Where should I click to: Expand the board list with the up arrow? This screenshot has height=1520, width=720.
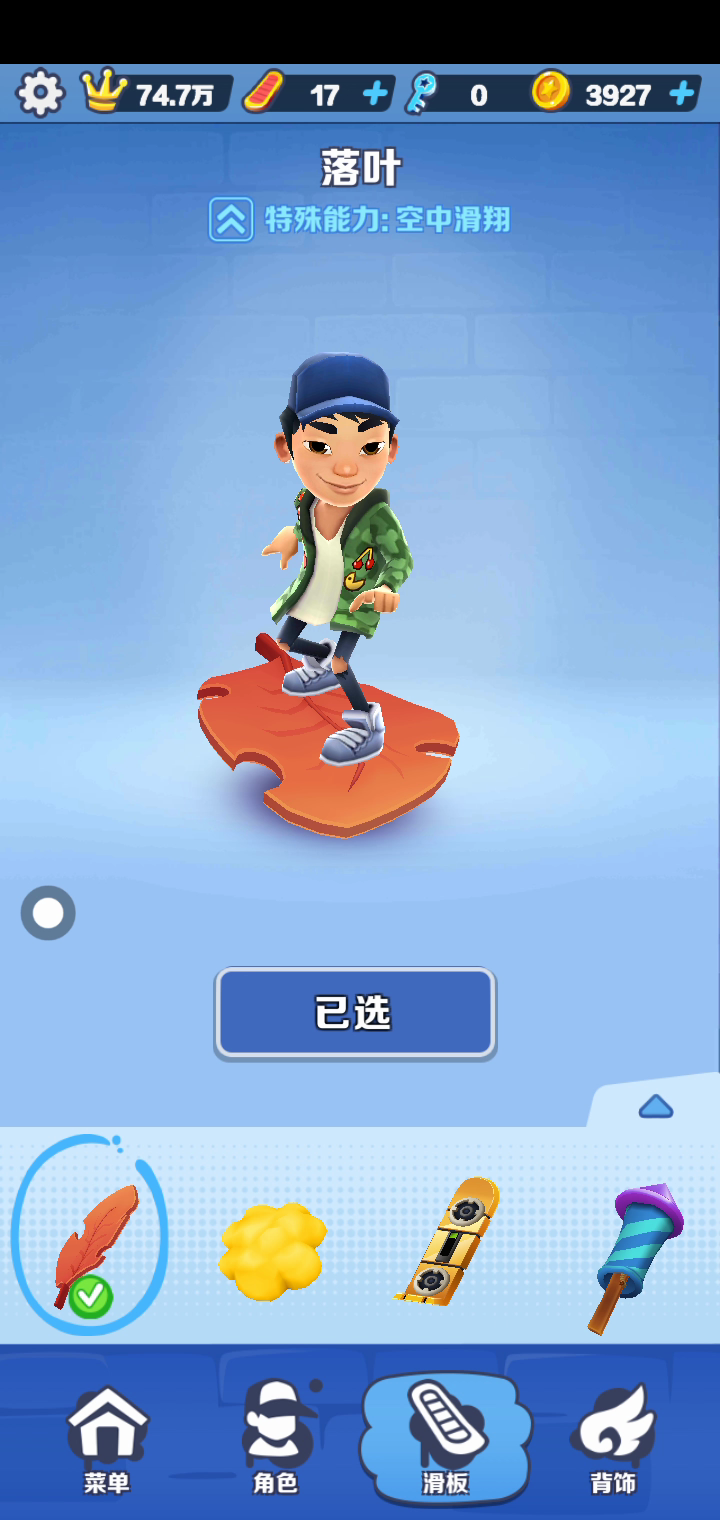(x=655, y=1106)
